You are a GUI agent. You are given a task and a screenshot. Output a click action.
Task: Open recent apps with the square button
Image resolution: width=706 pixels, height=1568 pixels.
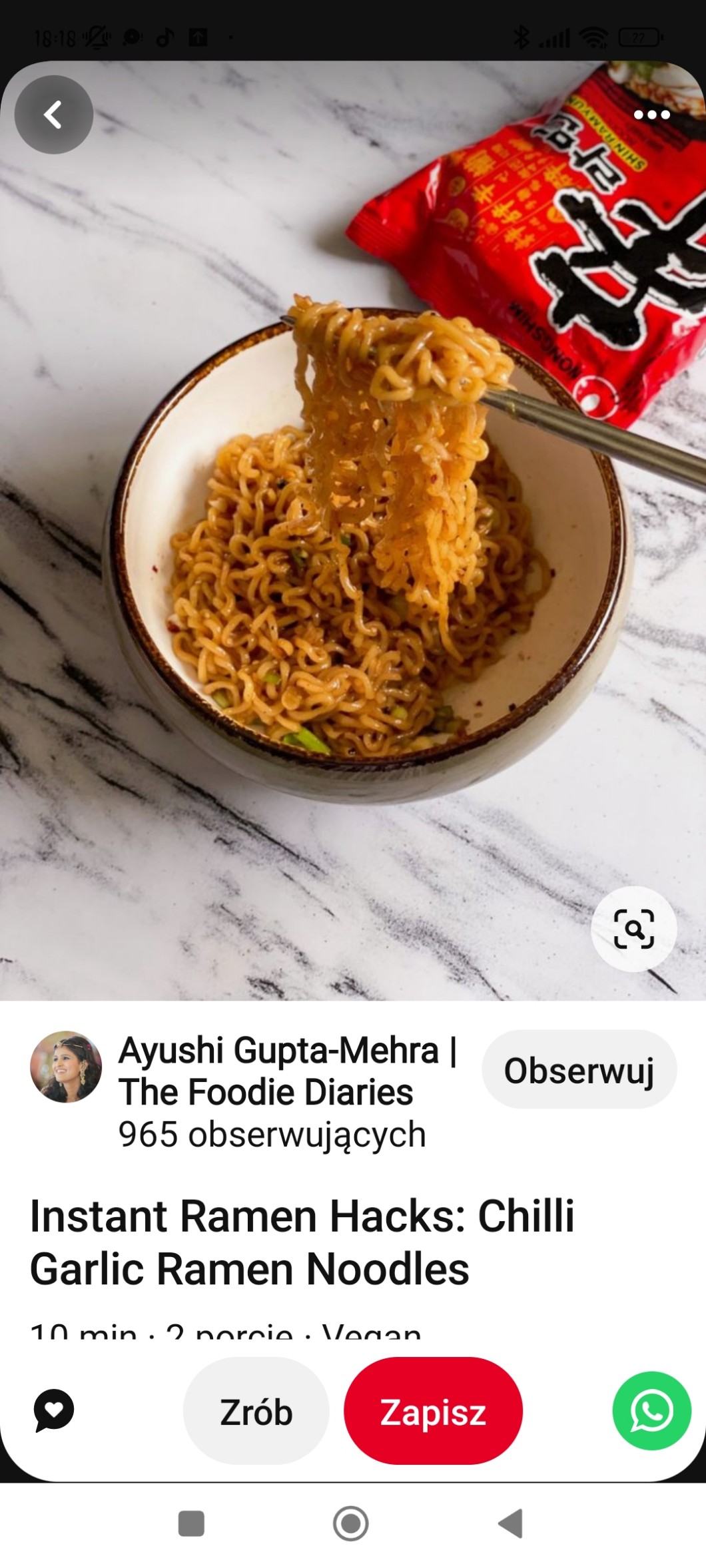click(x=191, y=1524)
